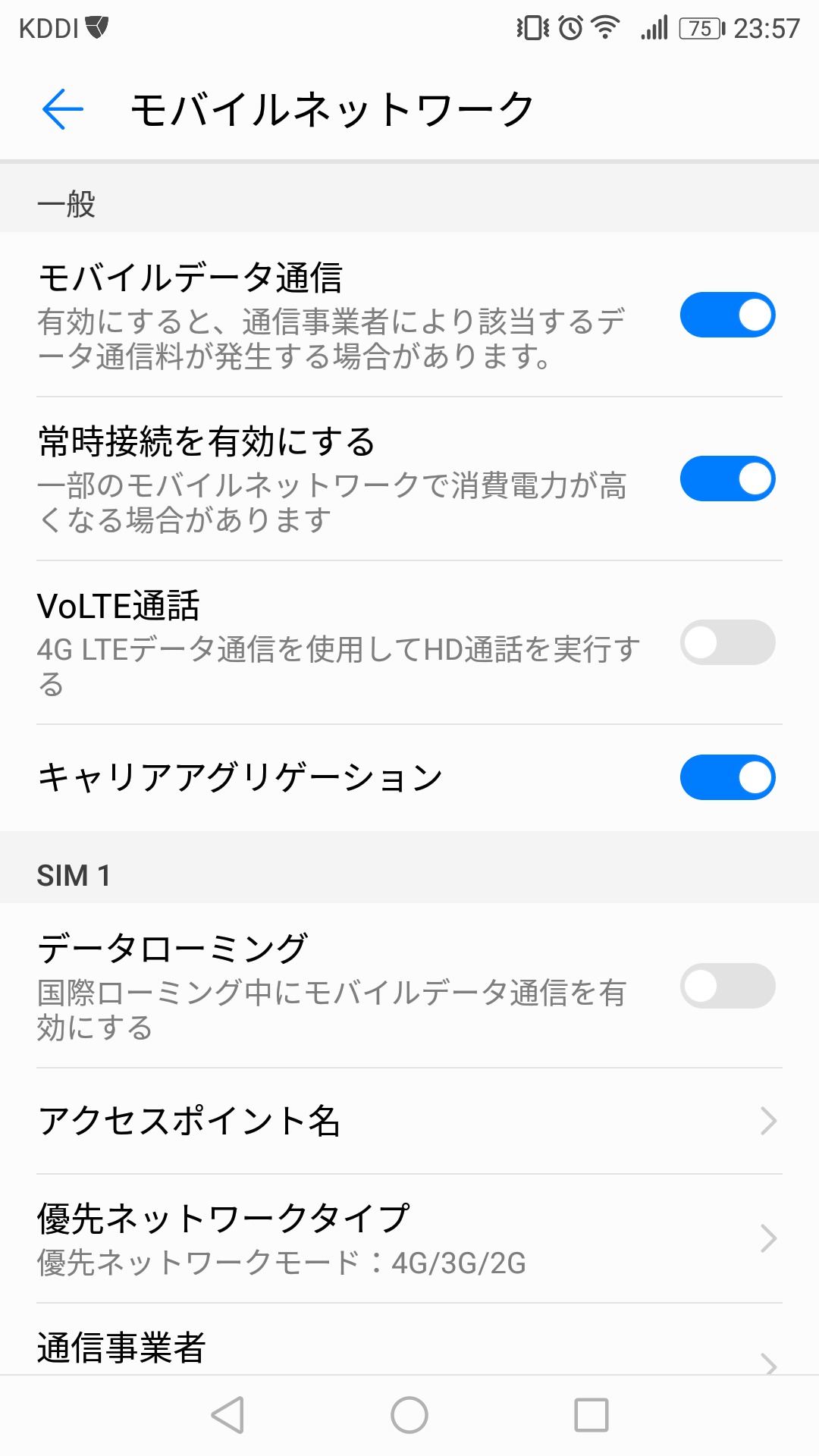This screenshot has height=1456, width=819.
Task: Disable モバイルデータ通信 switch
Action: click(x=726, y=315)
